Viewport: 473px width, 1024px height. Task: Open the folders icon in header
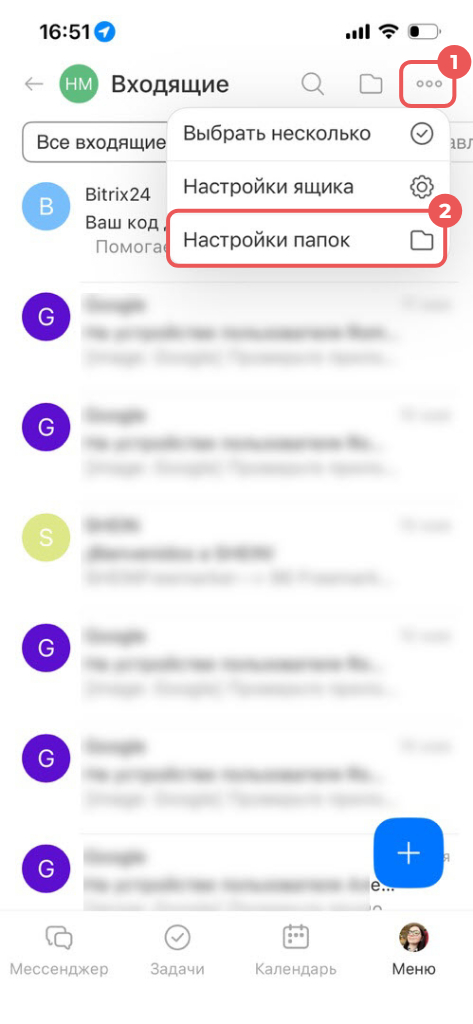coord(371,84)
